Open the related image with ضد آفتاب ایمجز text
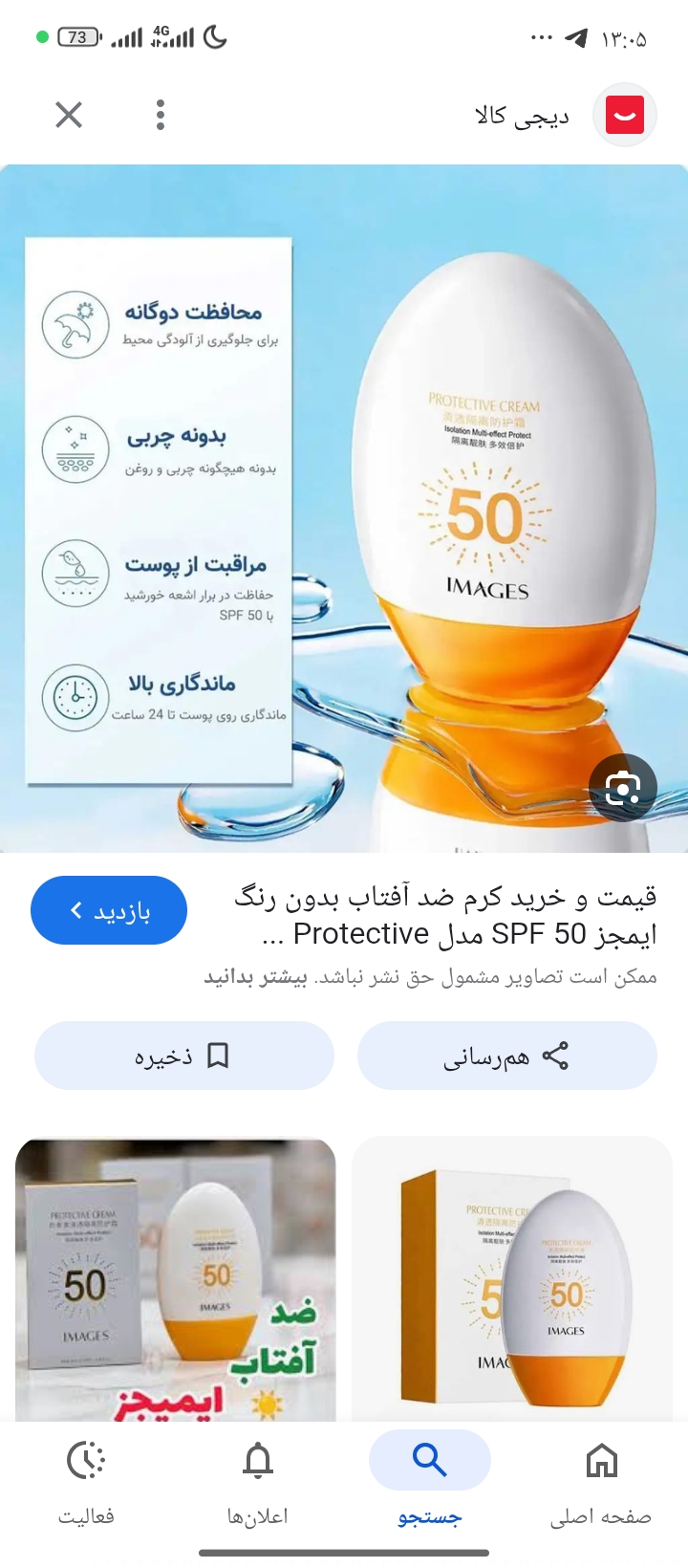688x1568 pixels. tap(176, 1277)
